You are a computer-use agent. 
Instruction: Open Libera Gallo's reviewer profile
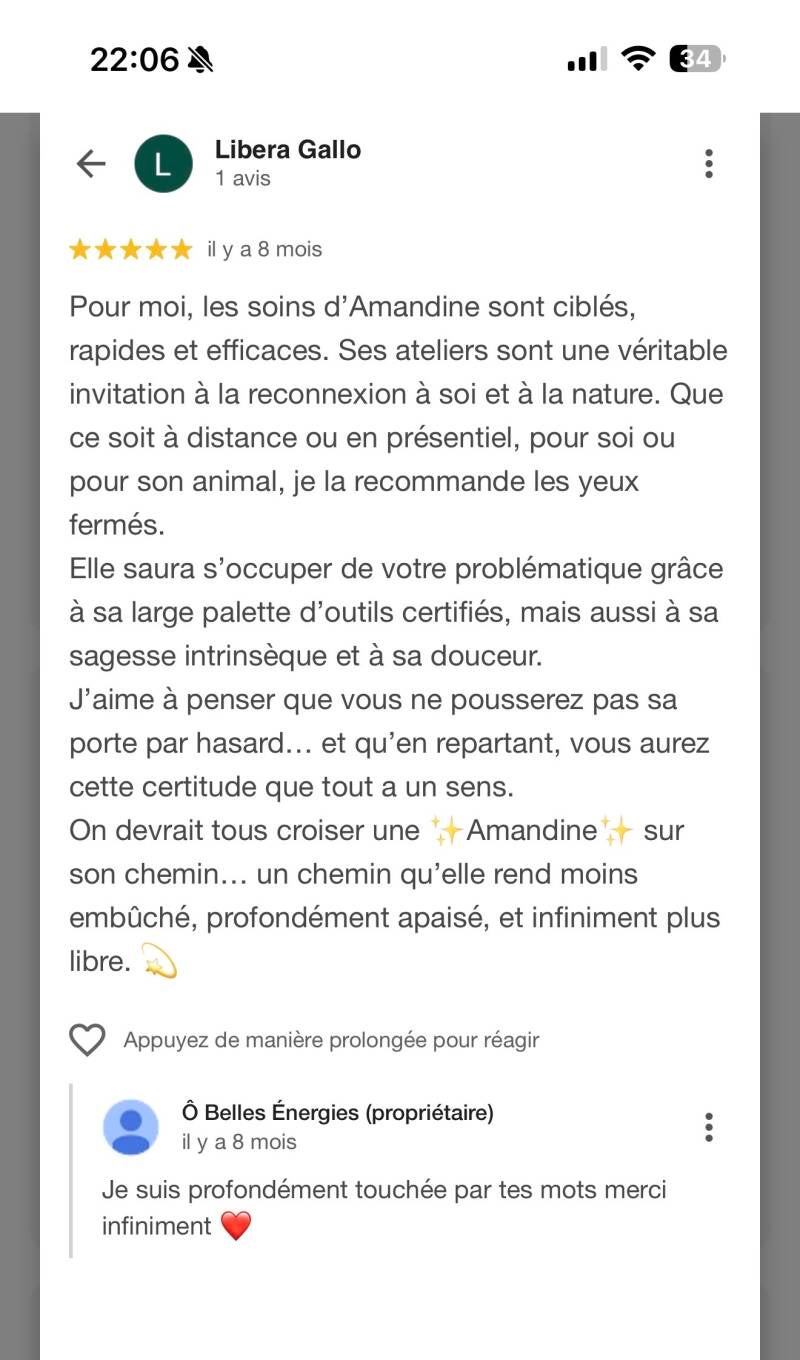click(x=287, y=150)
